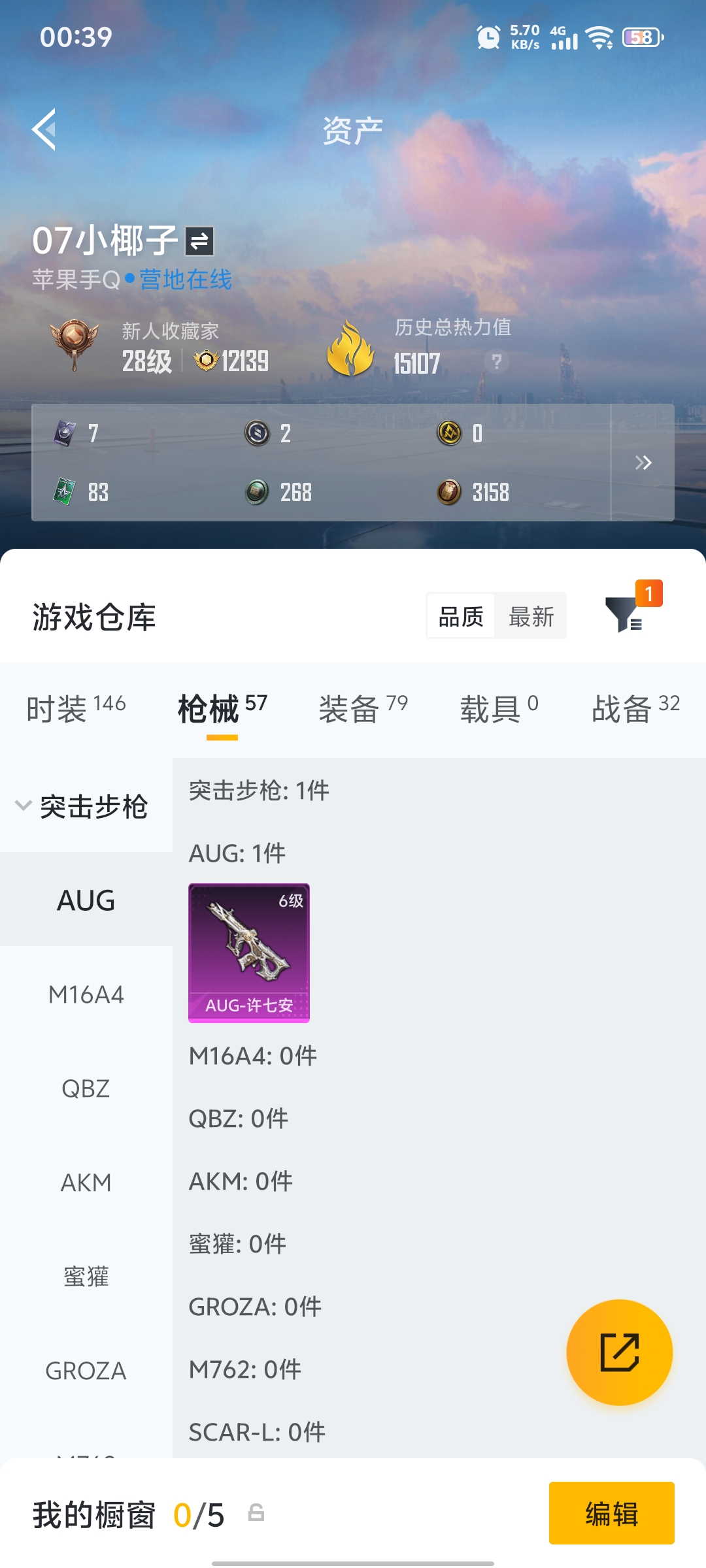Switch to the 战备 tab
This screenshot has height=1568, width=706.
(x=635, y=709)
